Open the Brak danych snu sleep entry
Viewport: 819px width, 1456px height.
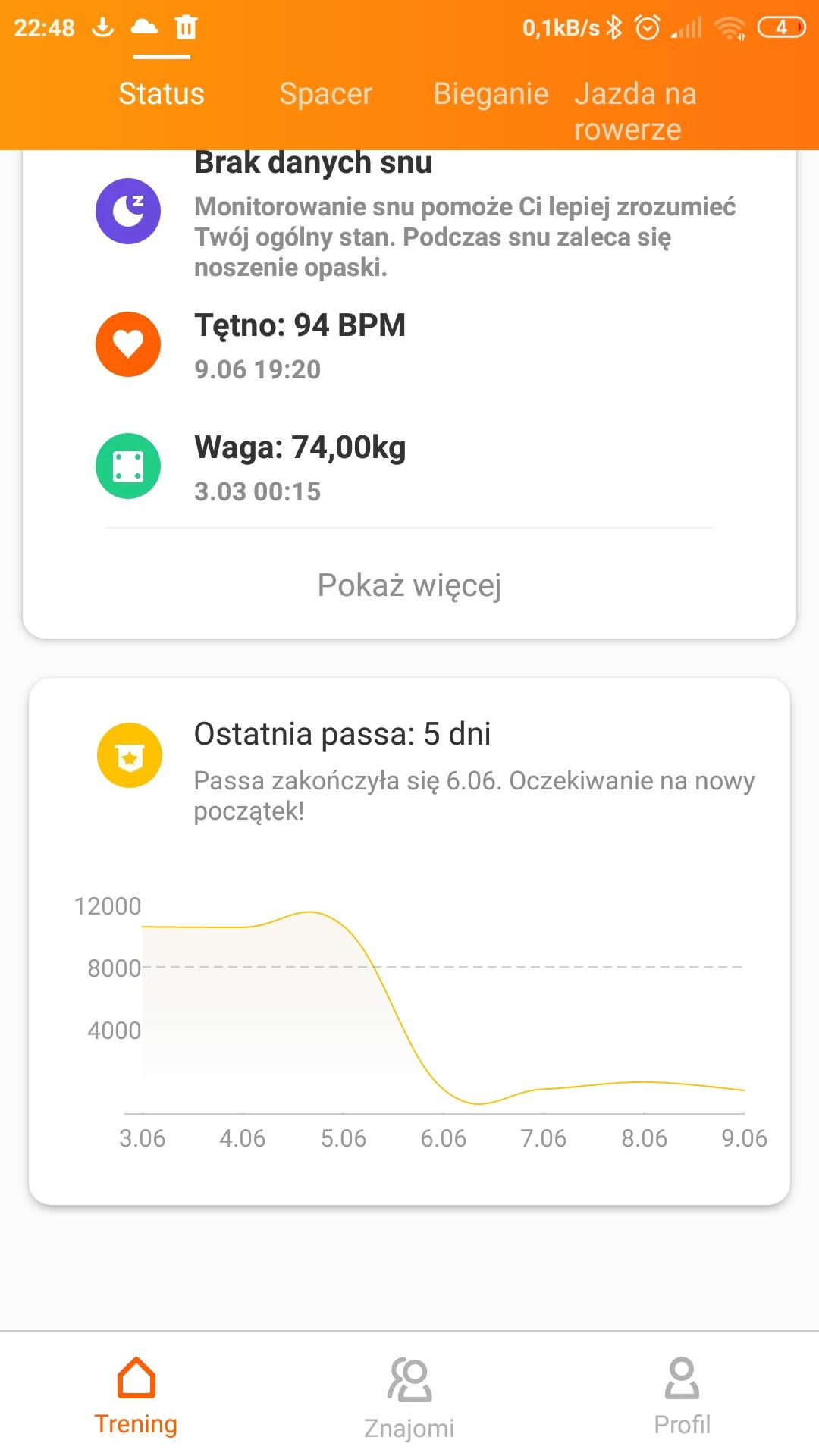click(x=409, y=216)
